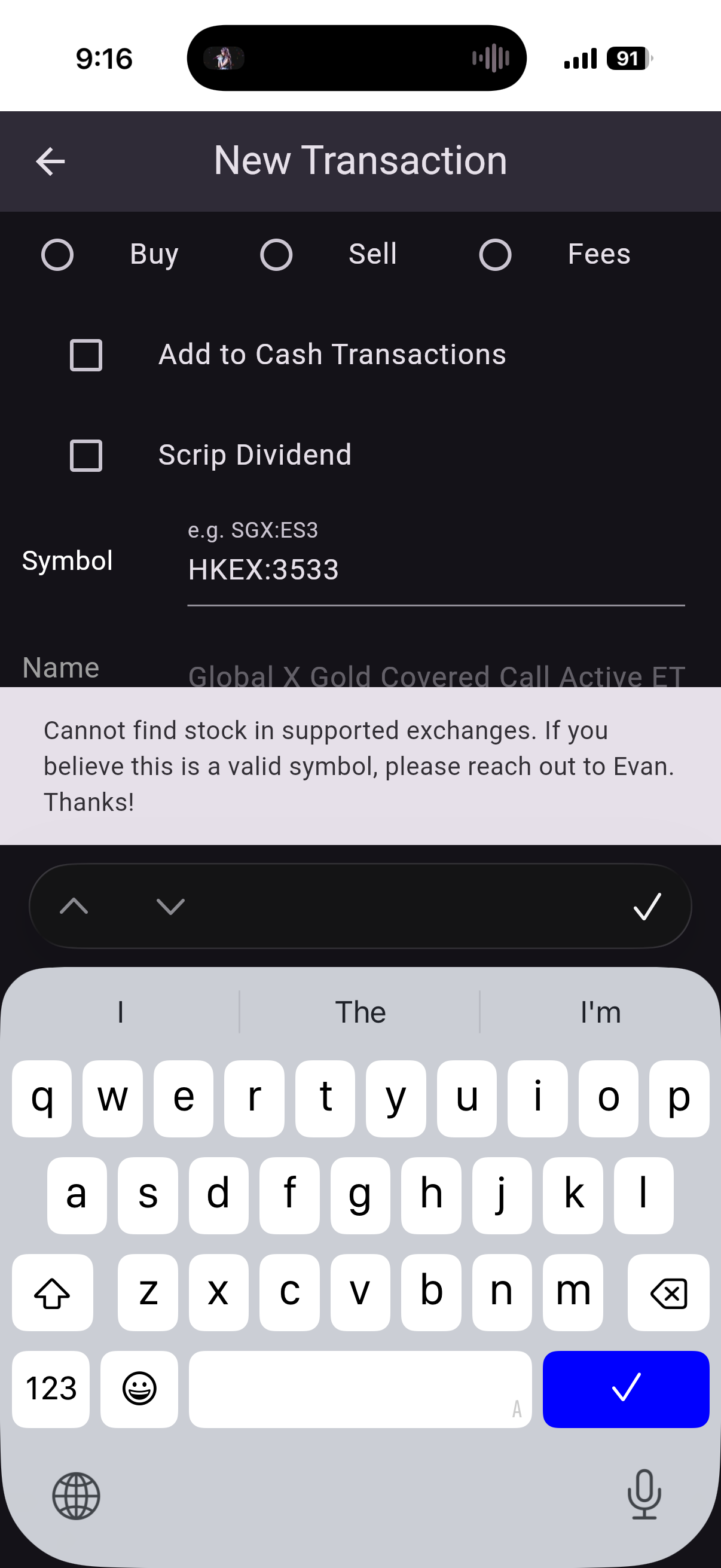Choose the Sell transaction type
Viewport: 721px width, 1568px height.
point(276,254)
